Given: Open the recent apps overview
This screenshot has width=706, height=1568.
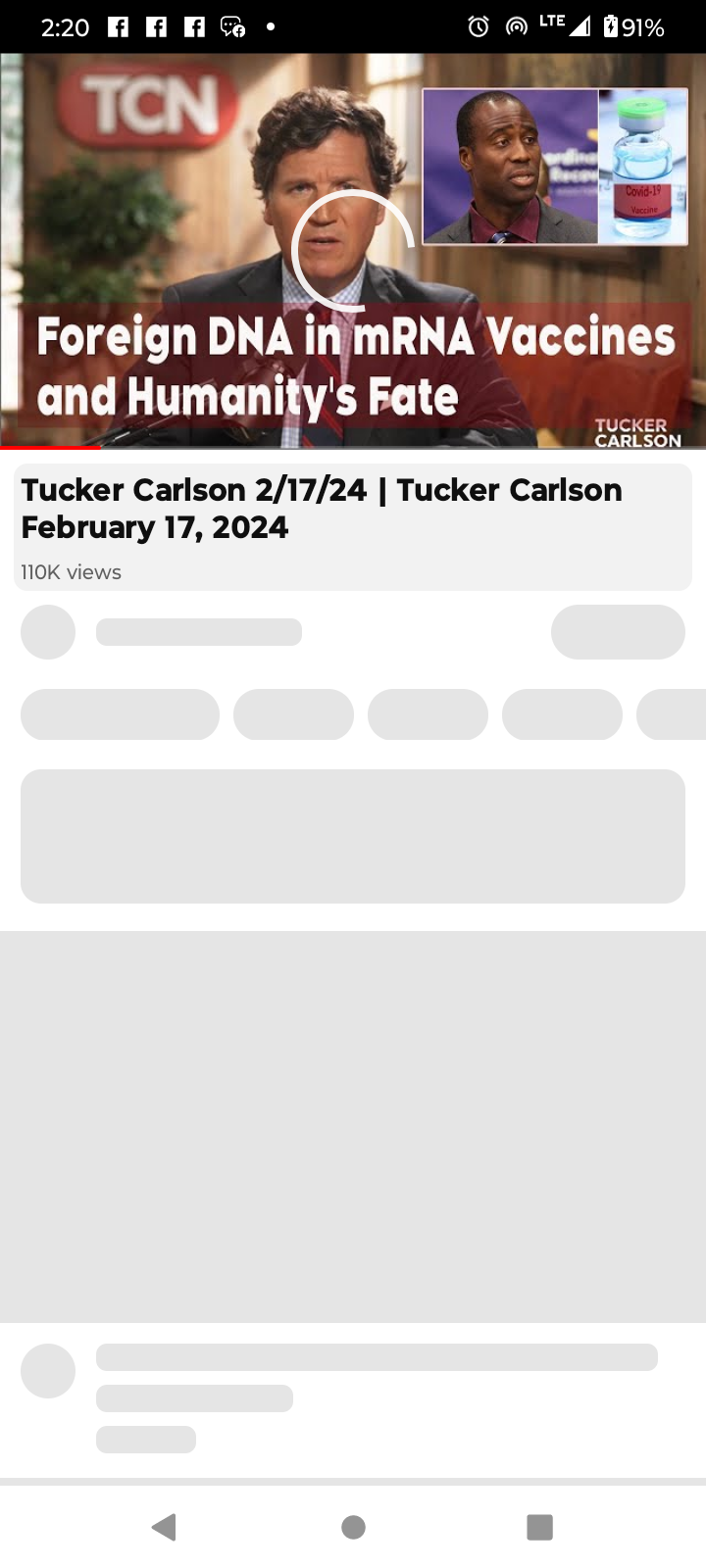Looking at the screenshot, I should click(539, 1526).
